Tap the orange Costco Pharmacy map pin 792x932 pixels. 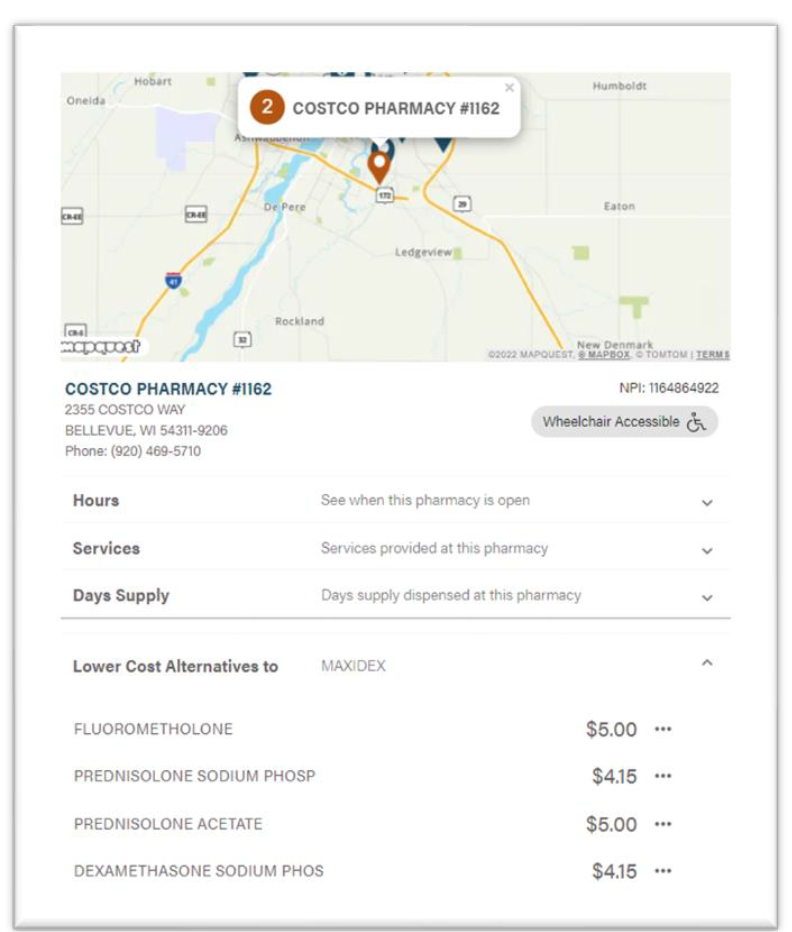coord(379,166)
